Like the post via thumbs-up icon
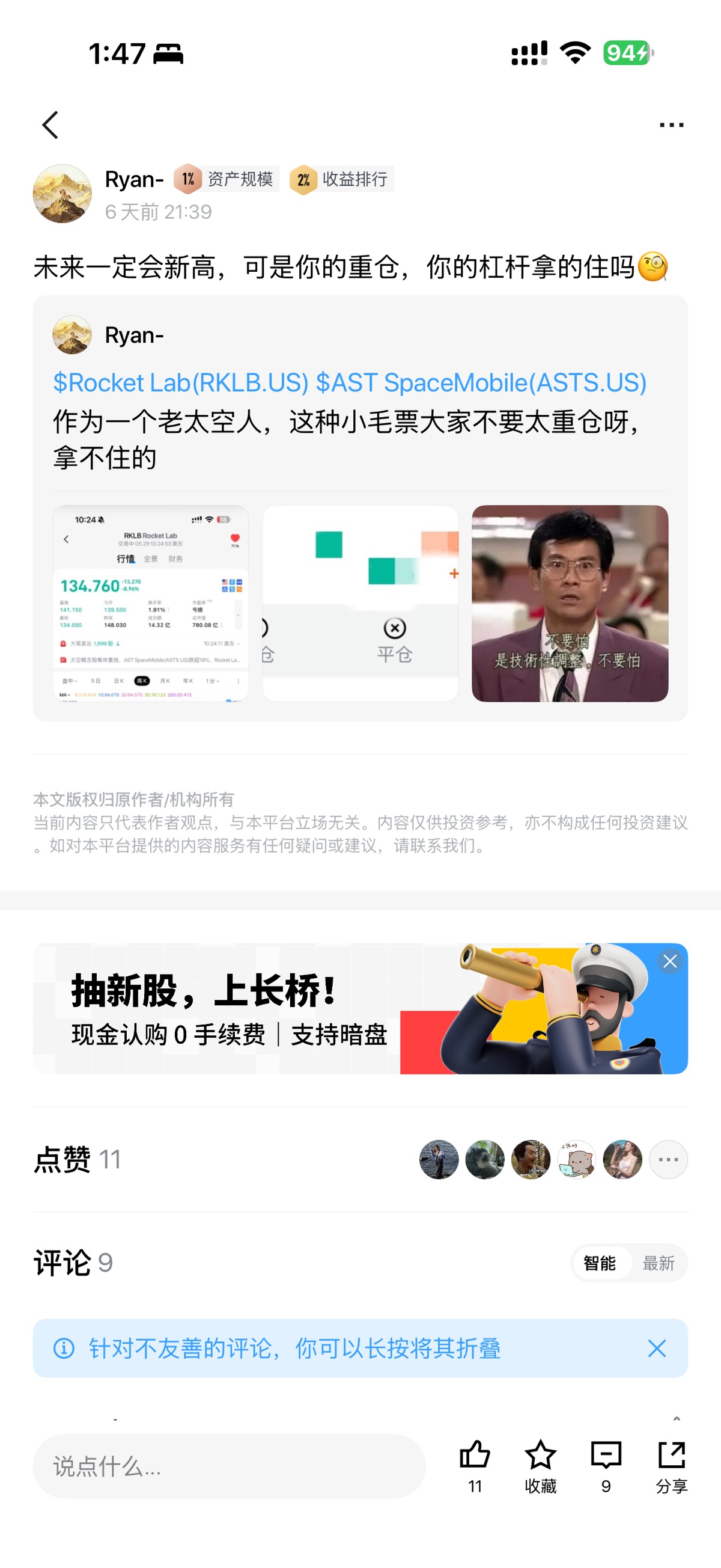This screenshot has width=721, height=1568. 475,1466
